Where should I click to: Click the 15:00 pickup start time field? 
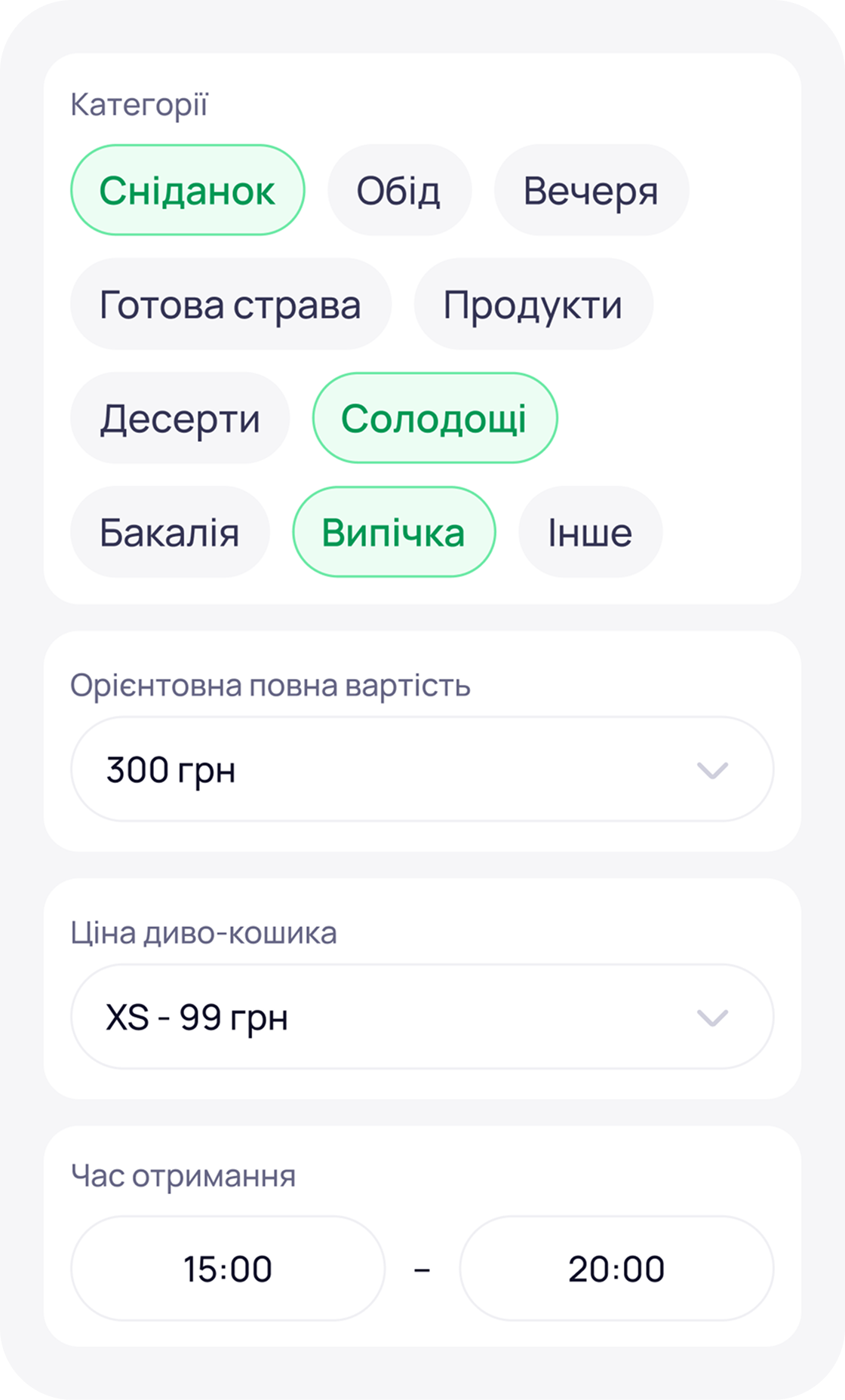pos(228,1268)
